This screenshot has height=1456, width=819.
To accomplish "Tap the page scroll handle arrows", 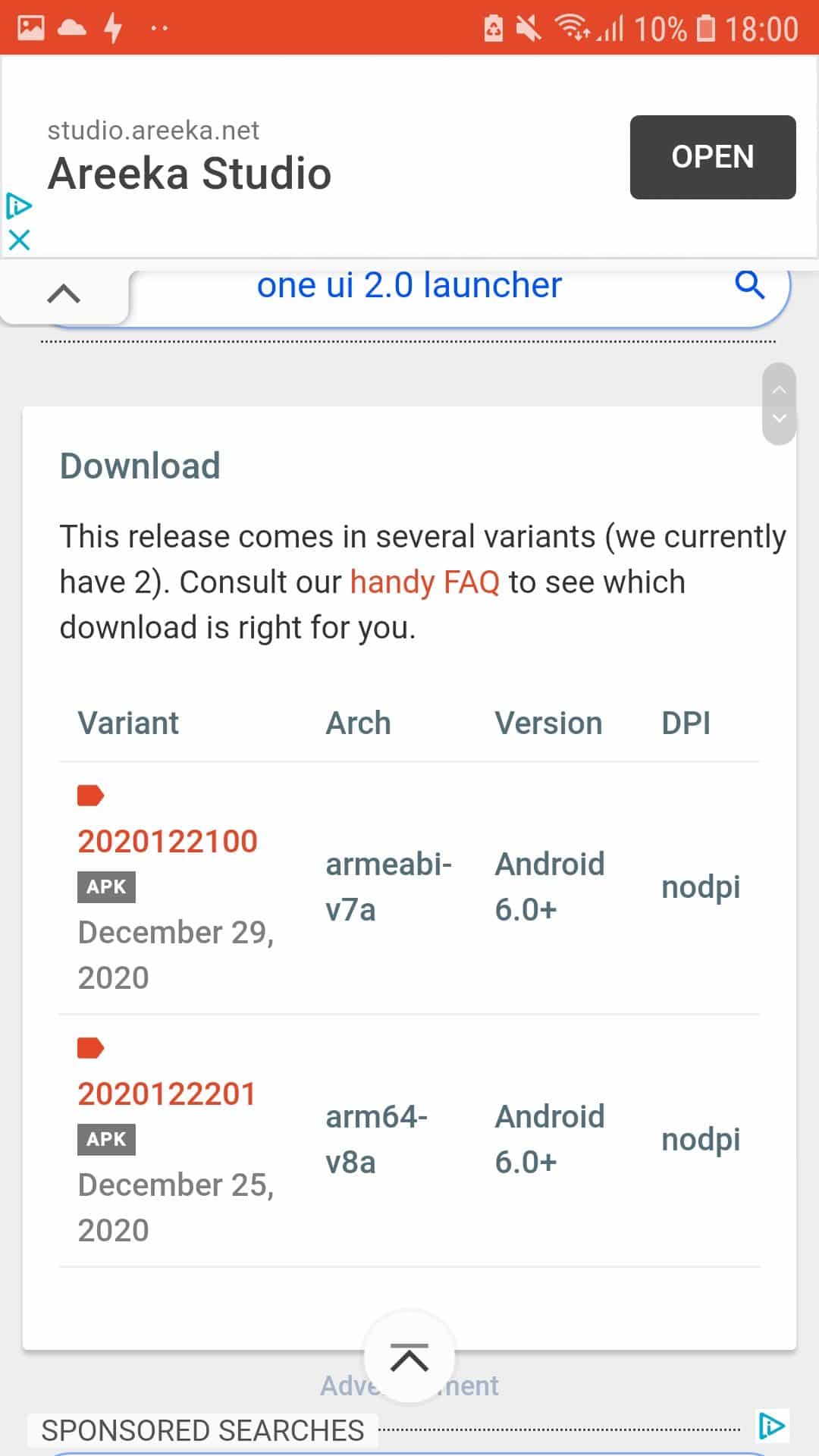I will point(779,403).
